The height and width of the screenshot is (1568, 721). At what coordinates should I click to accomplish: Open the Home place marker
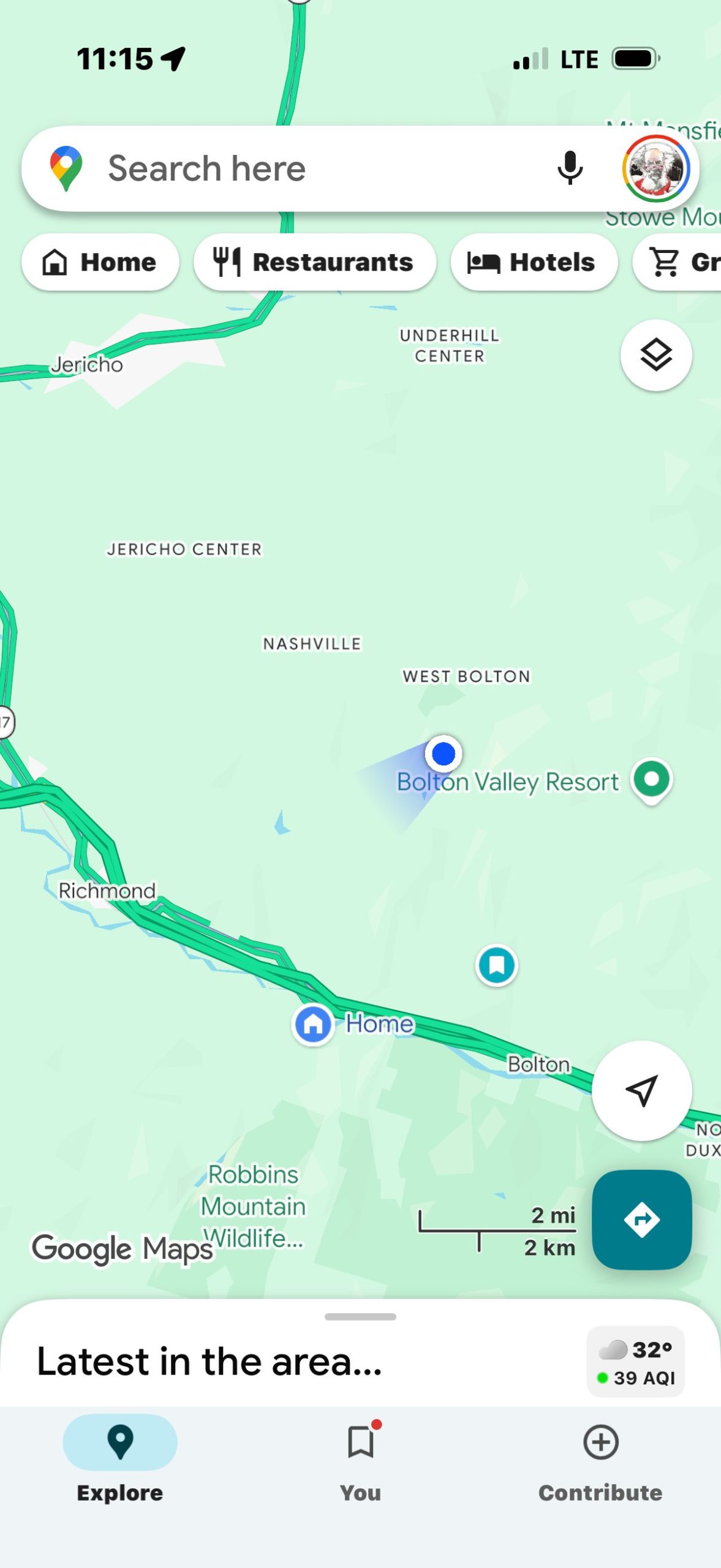314,1023
